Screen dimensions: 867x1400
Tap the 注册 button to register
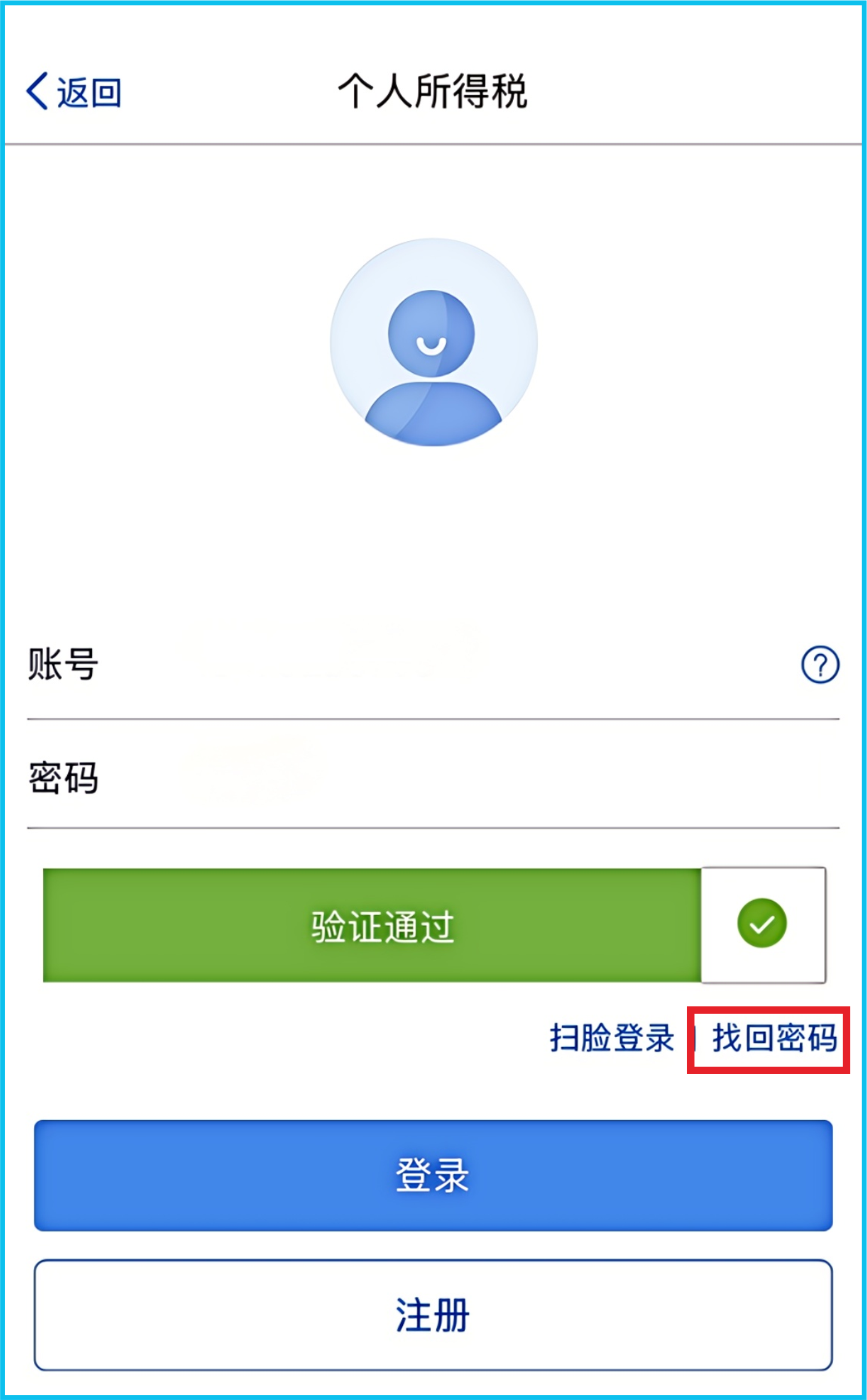tap(433, 1315)
